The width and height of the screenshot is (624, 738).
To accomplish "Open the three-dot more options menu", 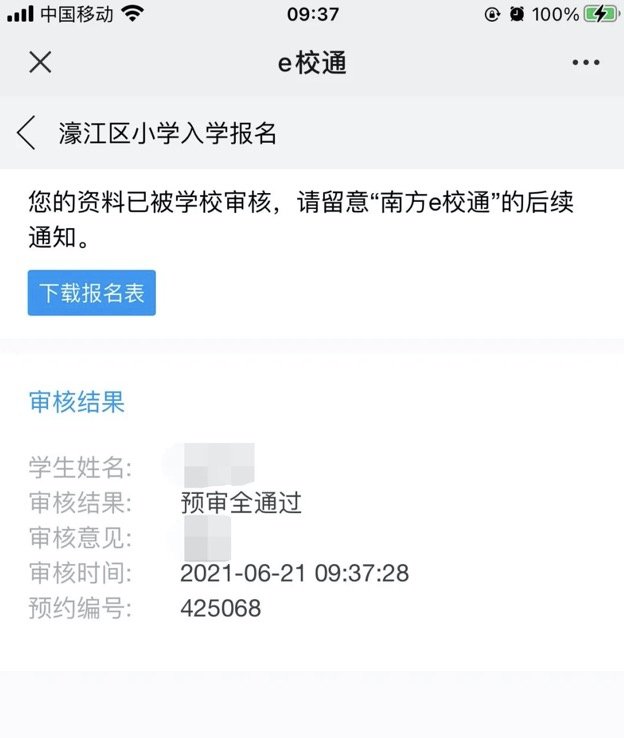I will (585, 63).
